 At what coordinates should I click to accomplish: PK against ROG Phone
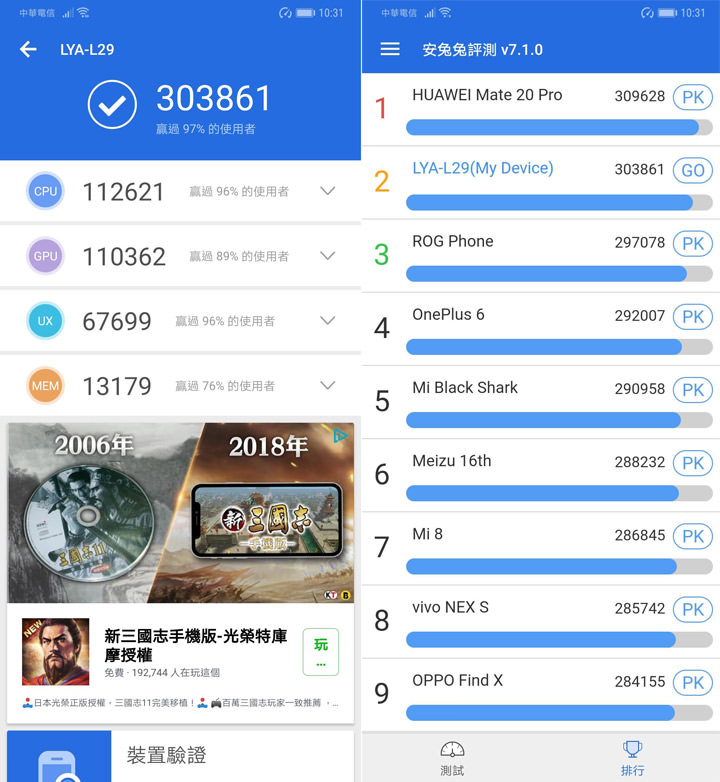pyautogui.click(x=692, y=243)
